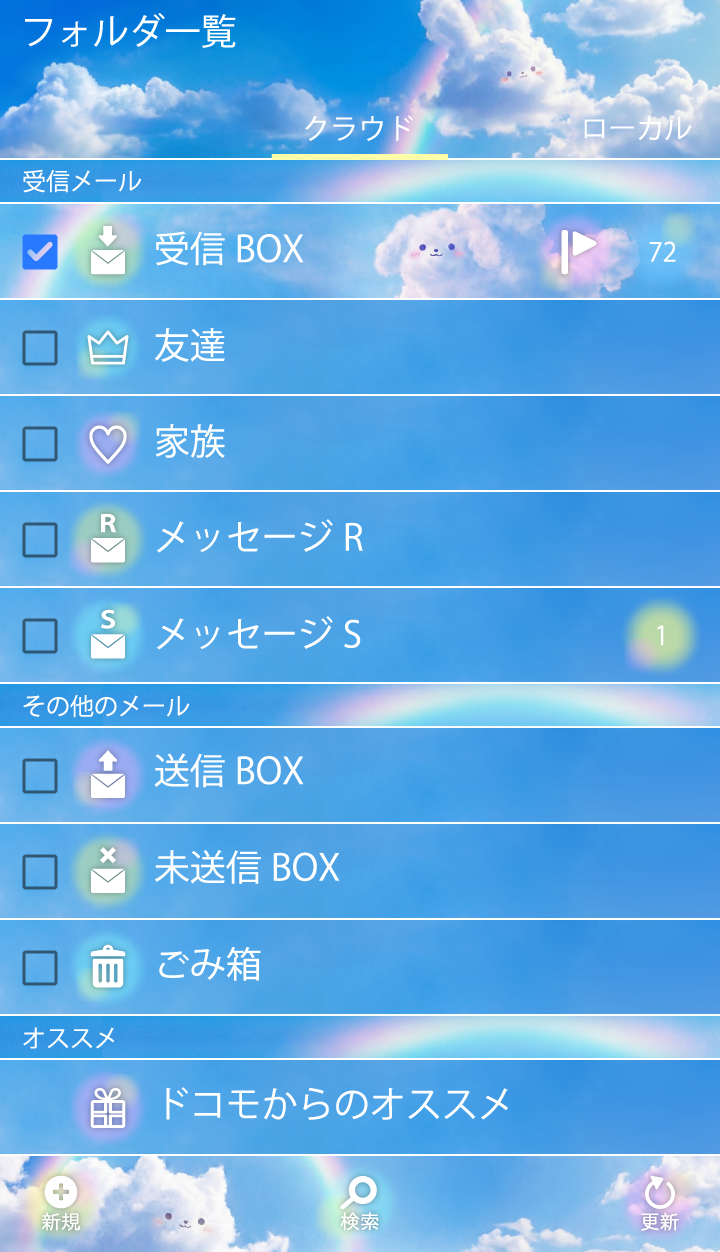Tap the flag icon in 受信 BOX
This screenshot has width=720, height=1252.
click(579, 250)
